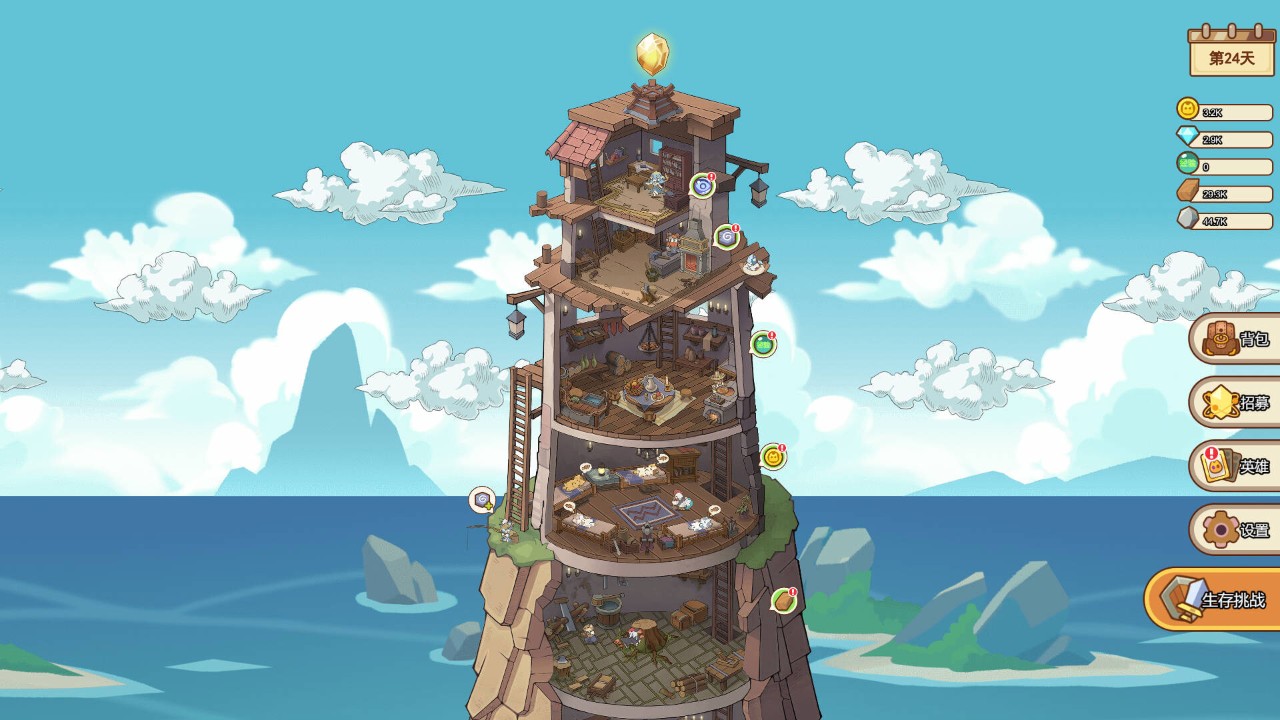
Task: Tap the bubble beside the fireplace room
Action: 727,237
